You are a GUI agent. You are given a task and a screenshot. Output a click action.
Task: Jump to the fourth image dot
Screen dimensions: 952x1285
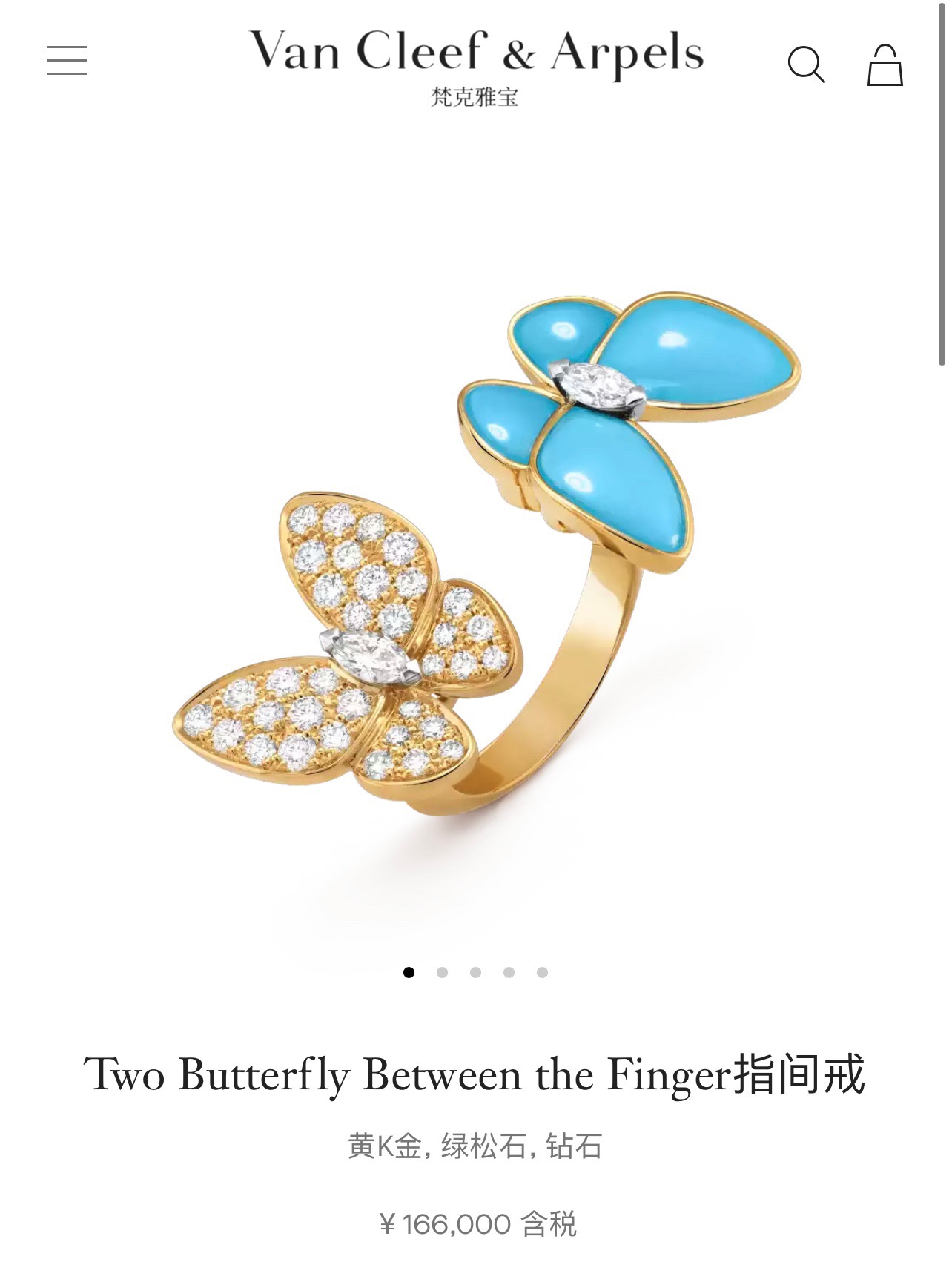pyautogui.click(x=509, y=972)
